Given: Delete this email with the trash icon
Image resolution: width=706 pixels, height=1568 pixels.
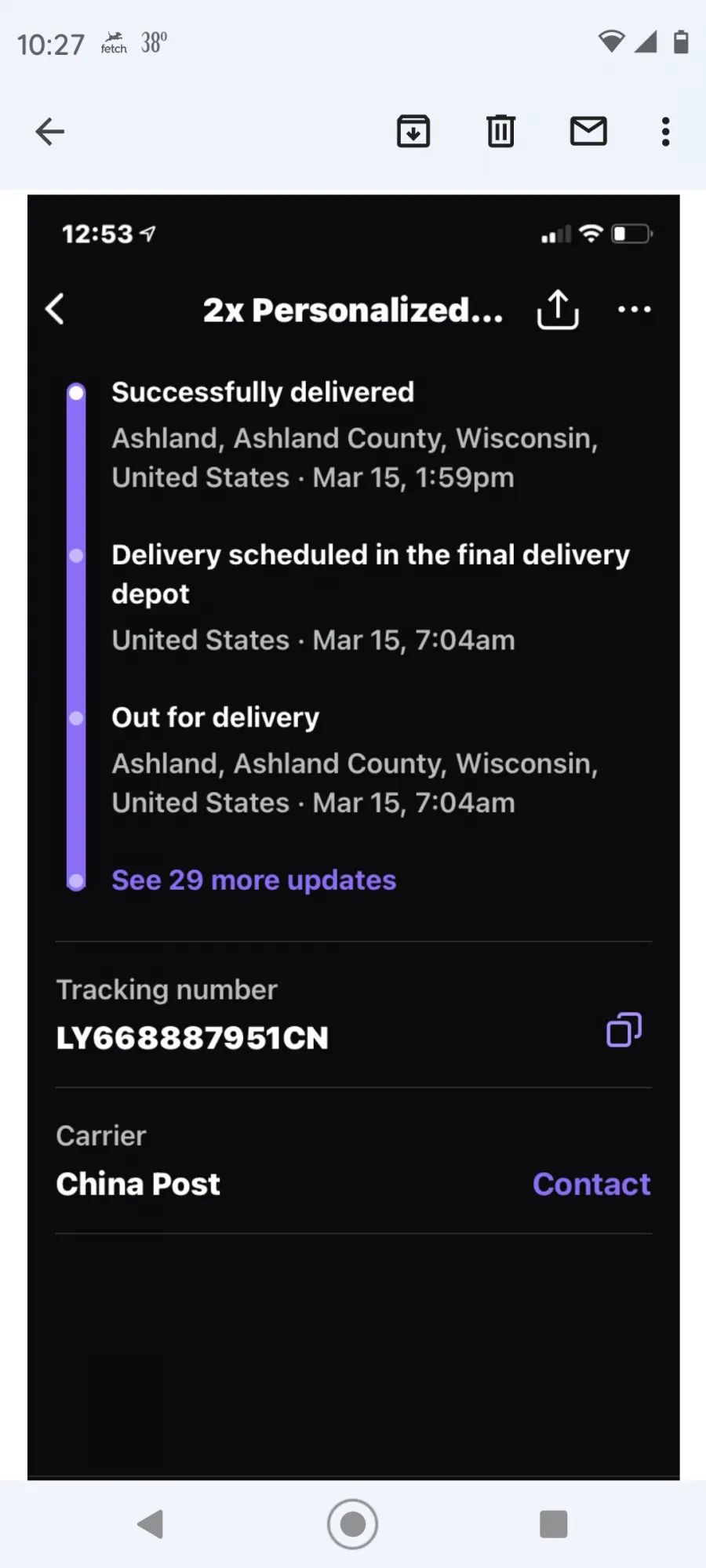Looking at the screenshot, I should [x=500, y=131].
